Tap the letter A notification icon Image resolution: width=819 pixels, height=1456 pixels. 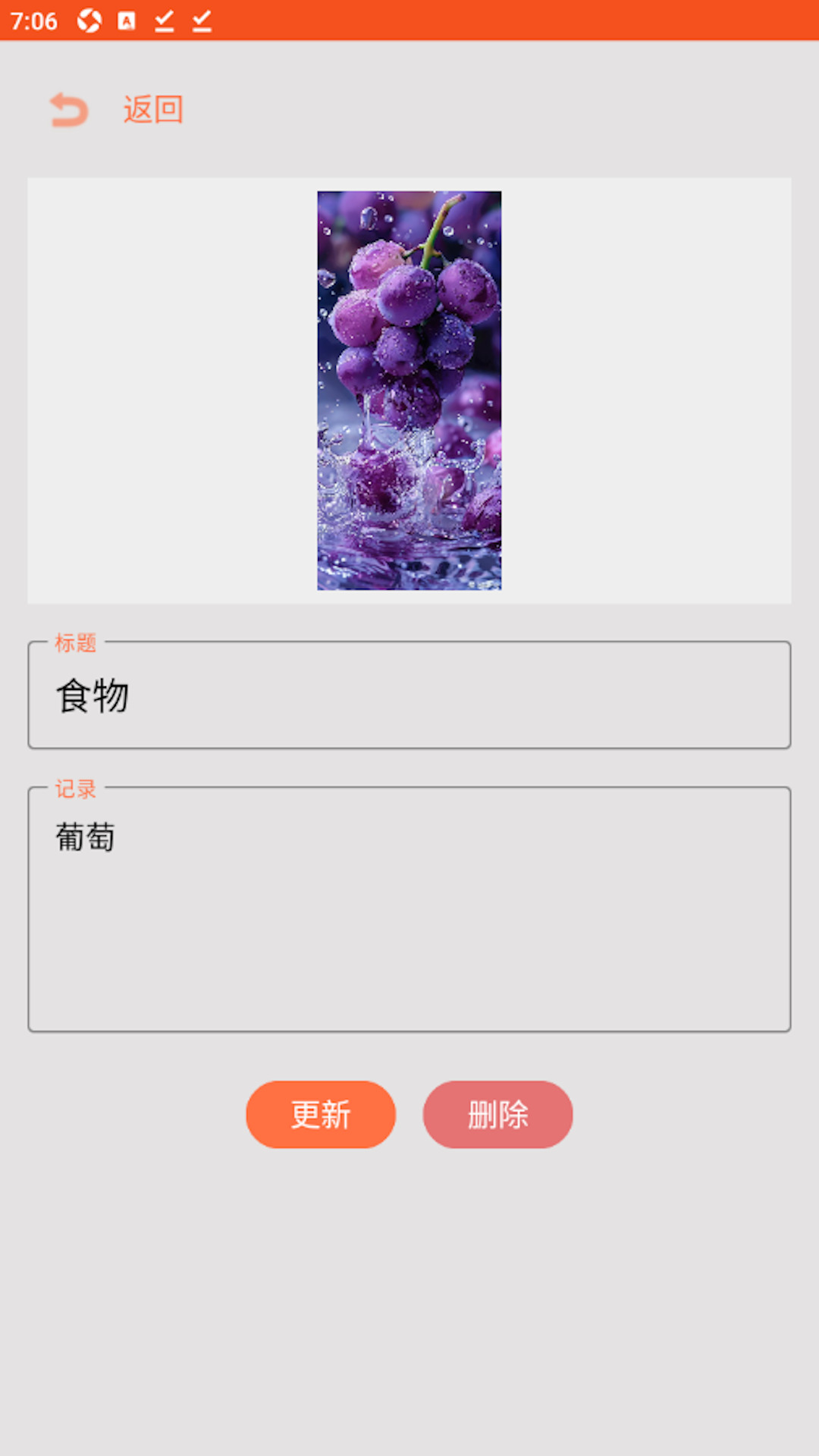[x=125, y=20]
